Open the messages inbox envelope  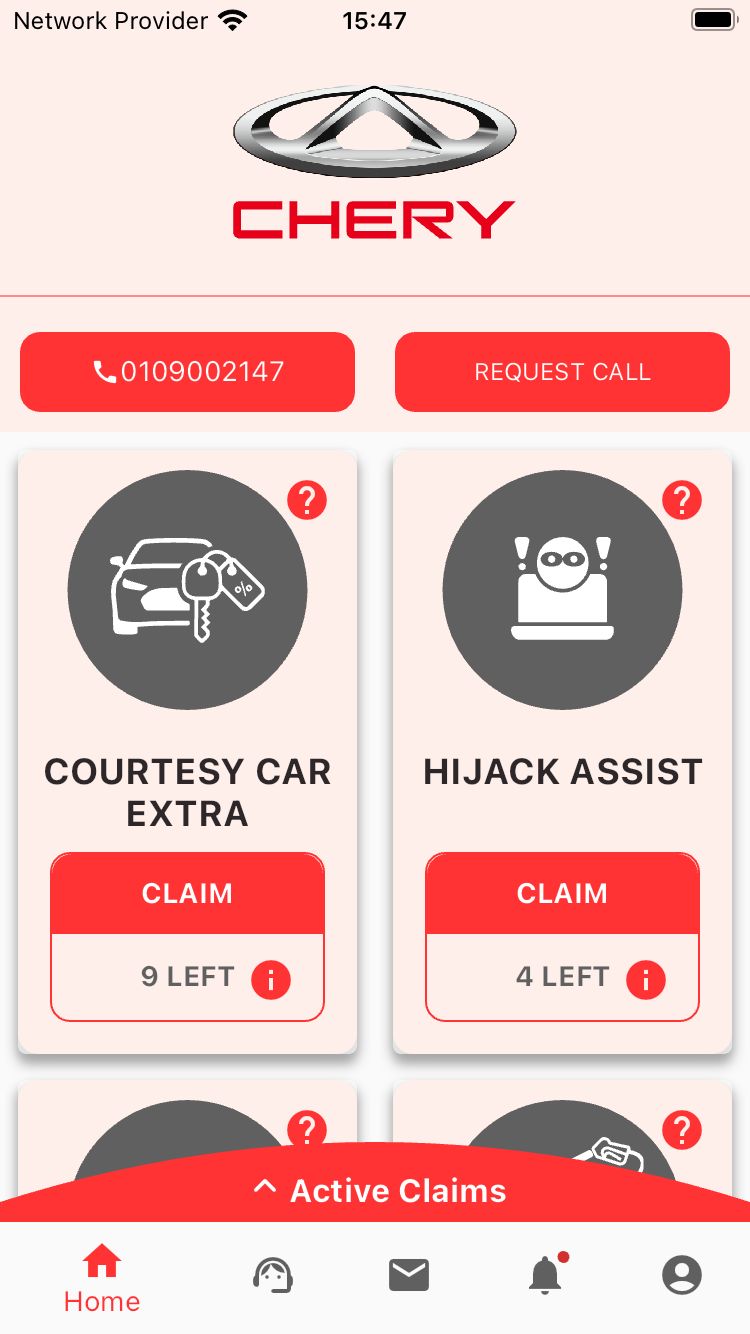point(410,1272)
